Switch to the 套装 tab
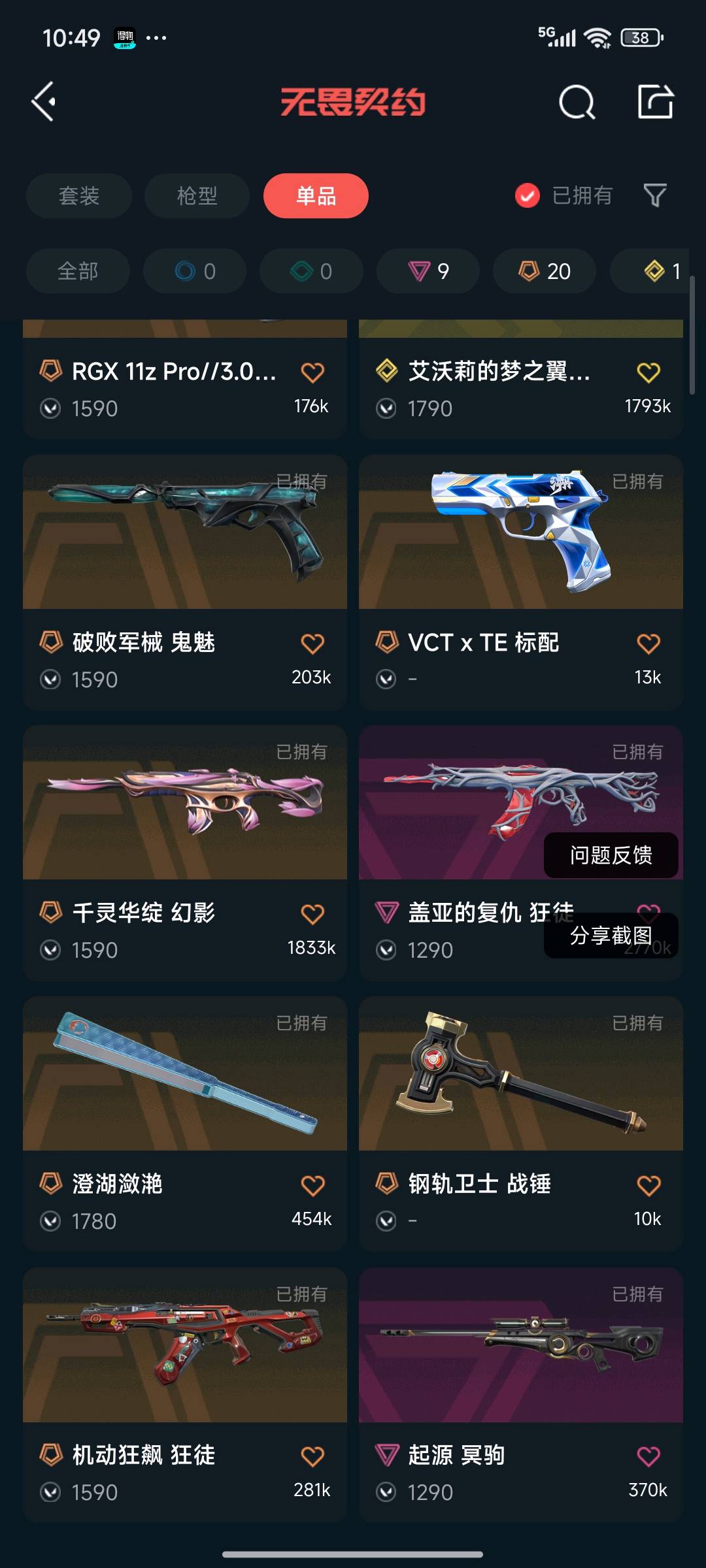 [79, 195]
